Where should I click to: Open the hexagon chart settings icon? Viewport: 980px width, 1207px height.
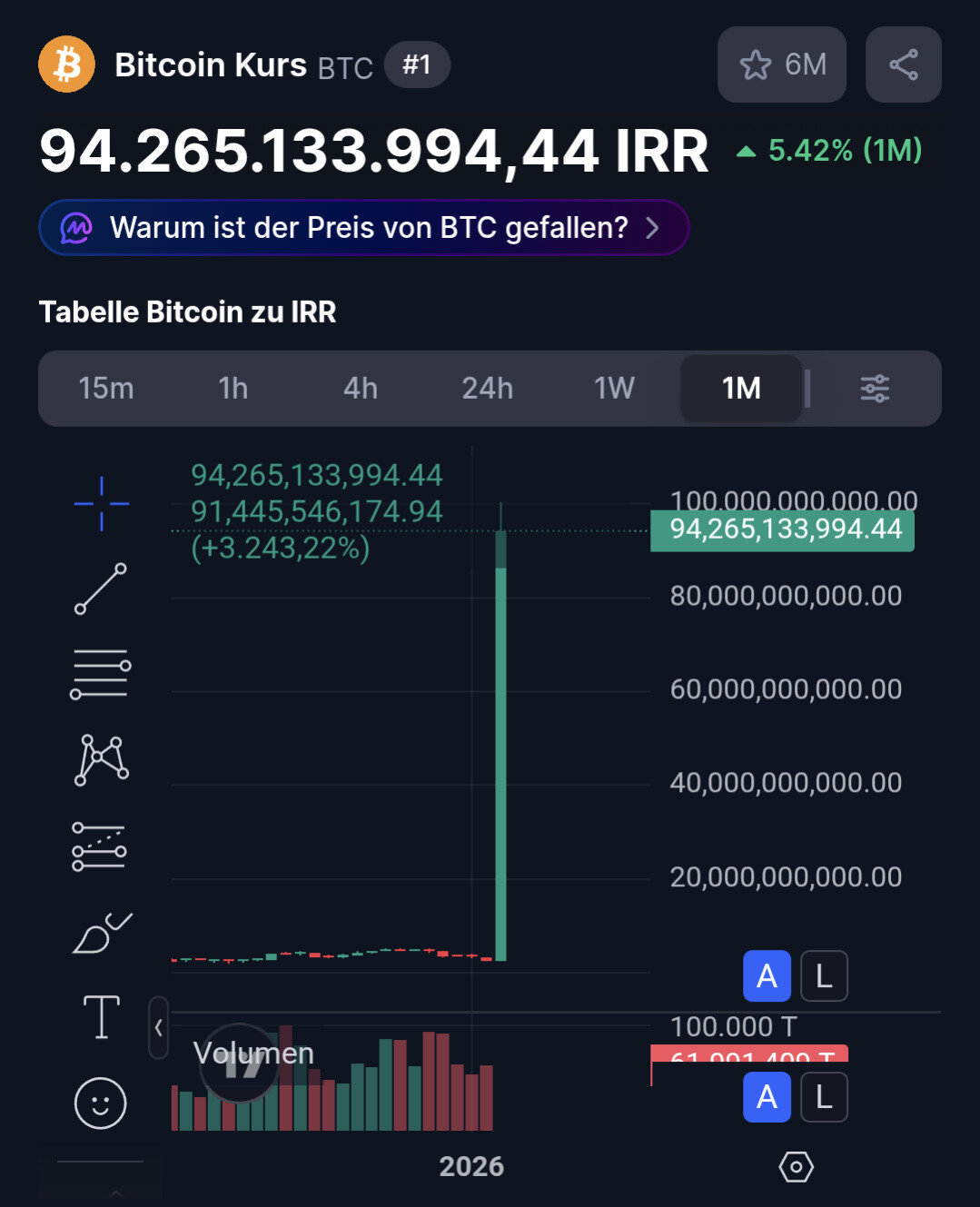pos(797,1167)
